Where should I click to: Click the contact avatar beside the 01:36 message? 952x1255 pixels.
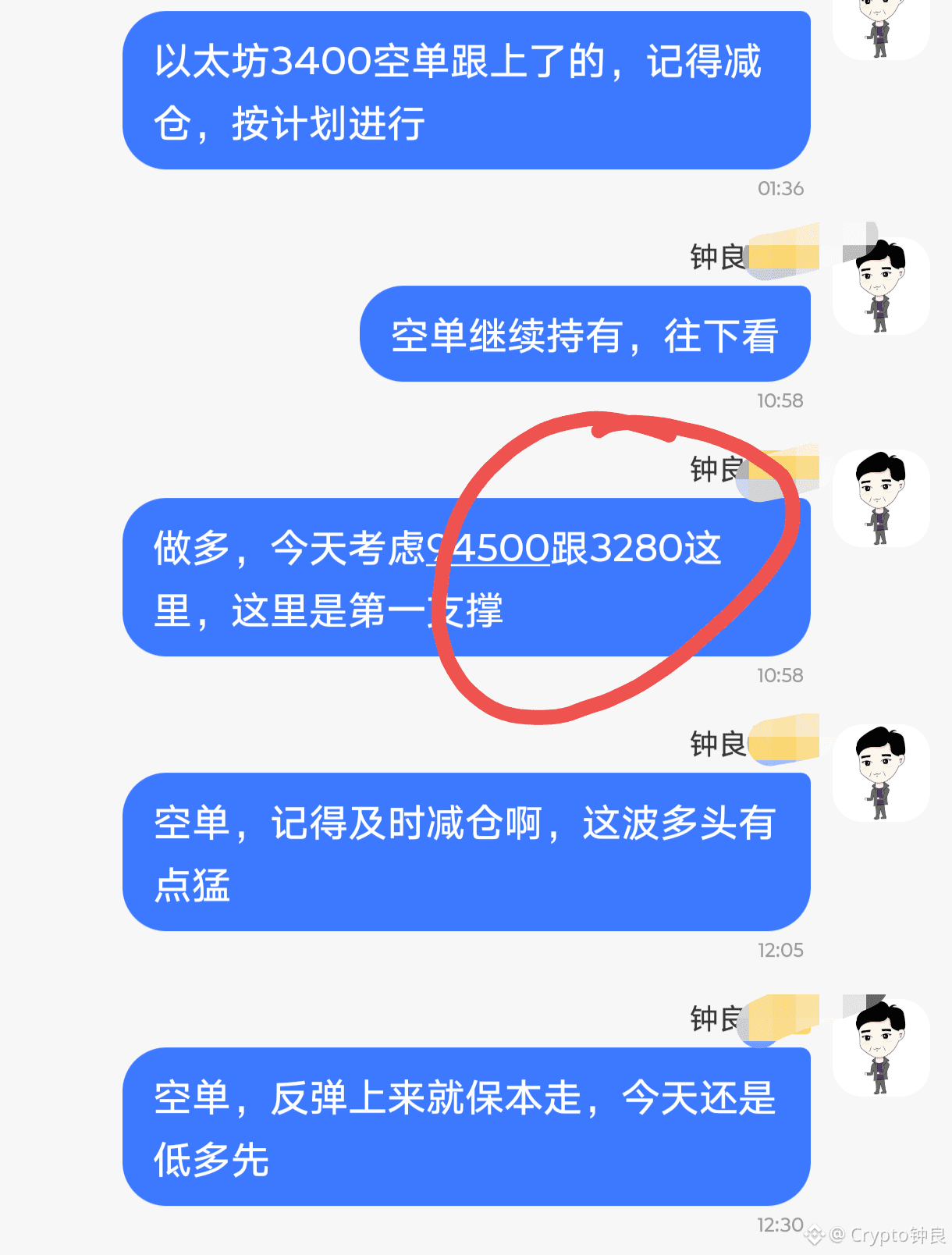[x=880, y=27]
